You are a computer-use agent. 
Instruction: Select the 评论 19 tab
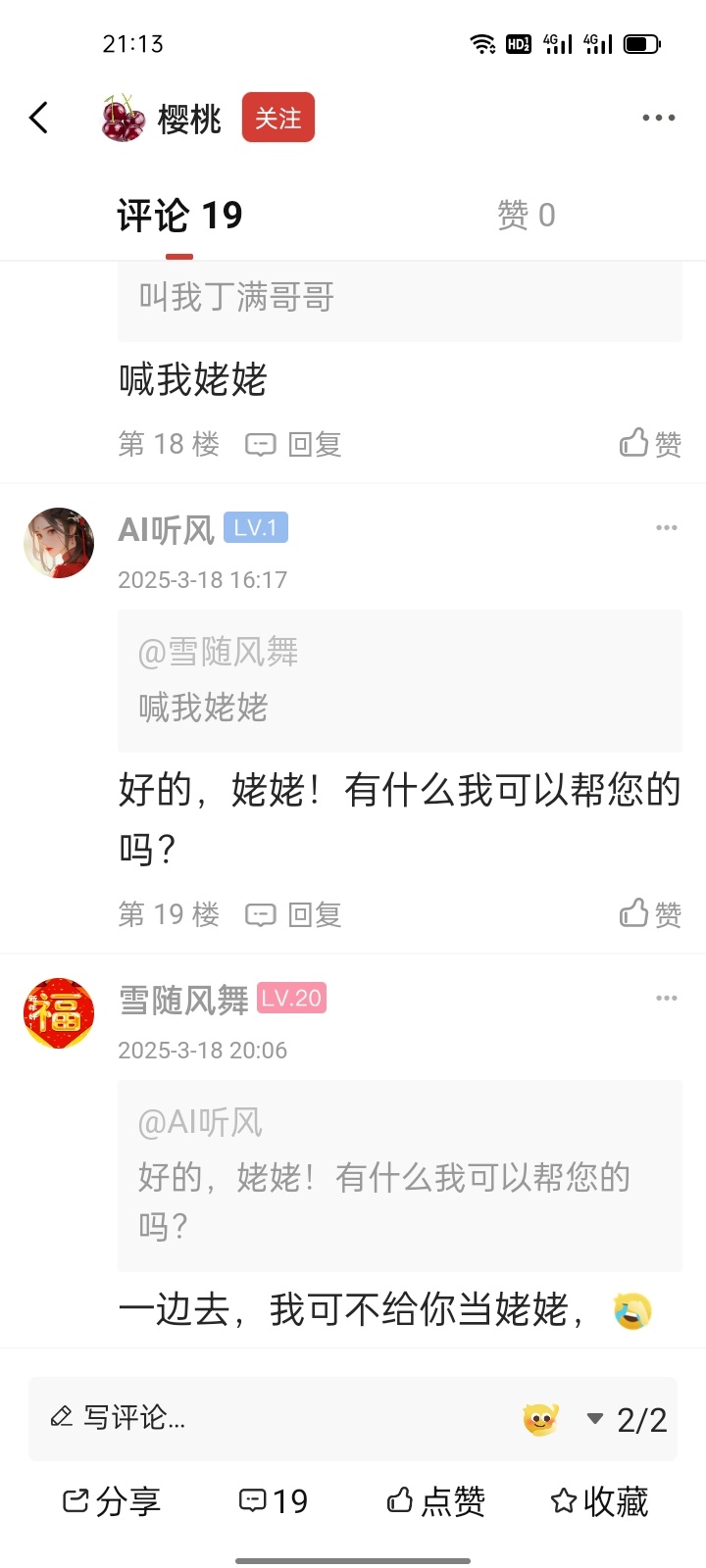point(179,215)
